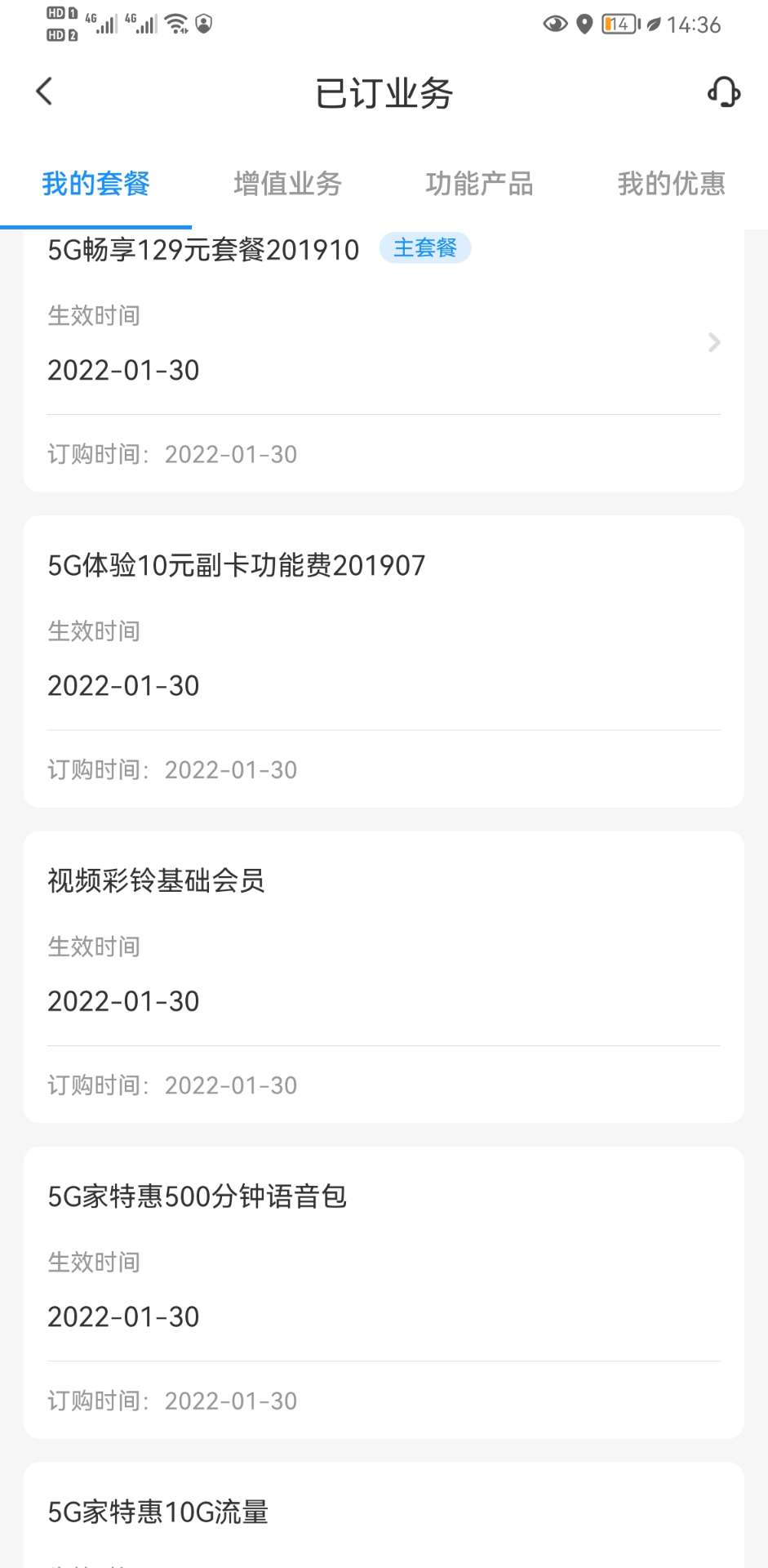Open the customer service headset icon

click(x=724, y=92)
